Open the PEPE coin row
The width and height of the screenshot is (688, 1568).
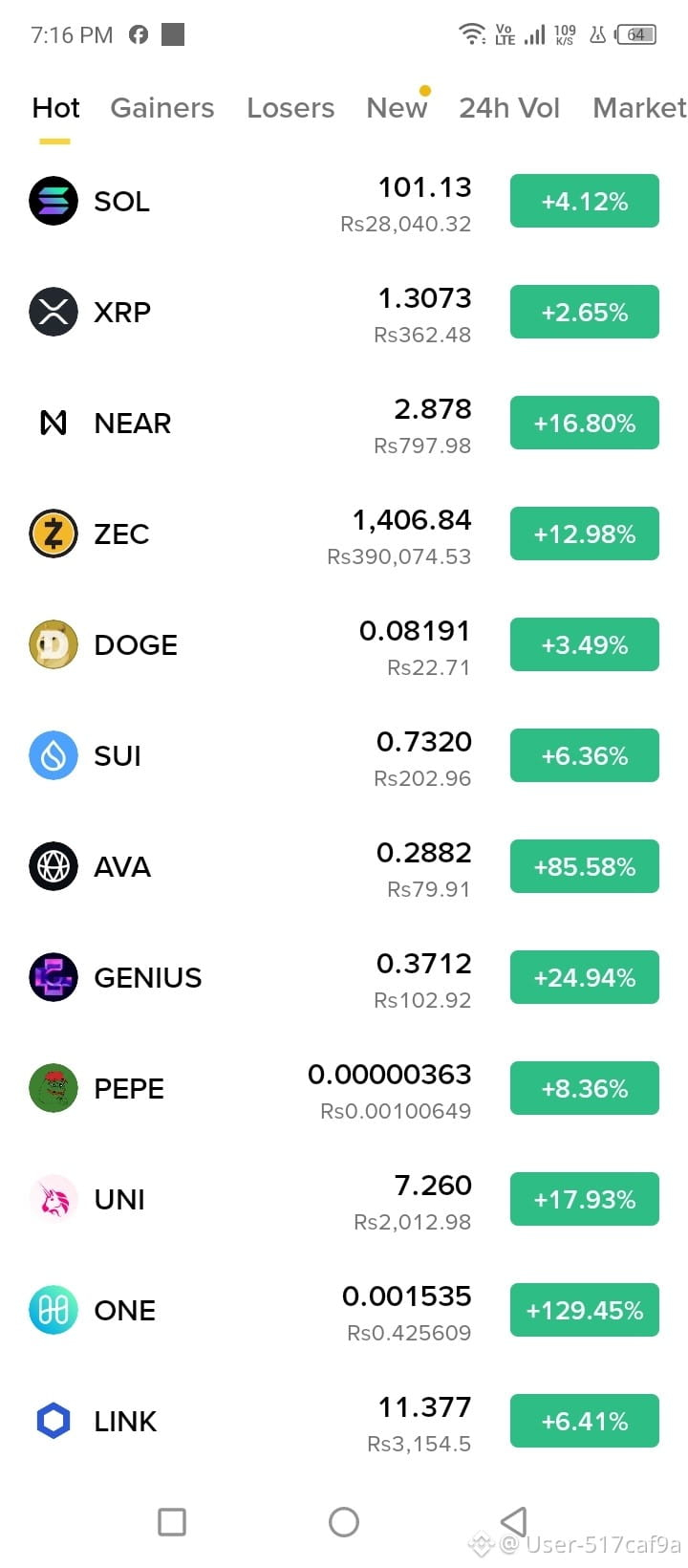[x=344, y=1089]
